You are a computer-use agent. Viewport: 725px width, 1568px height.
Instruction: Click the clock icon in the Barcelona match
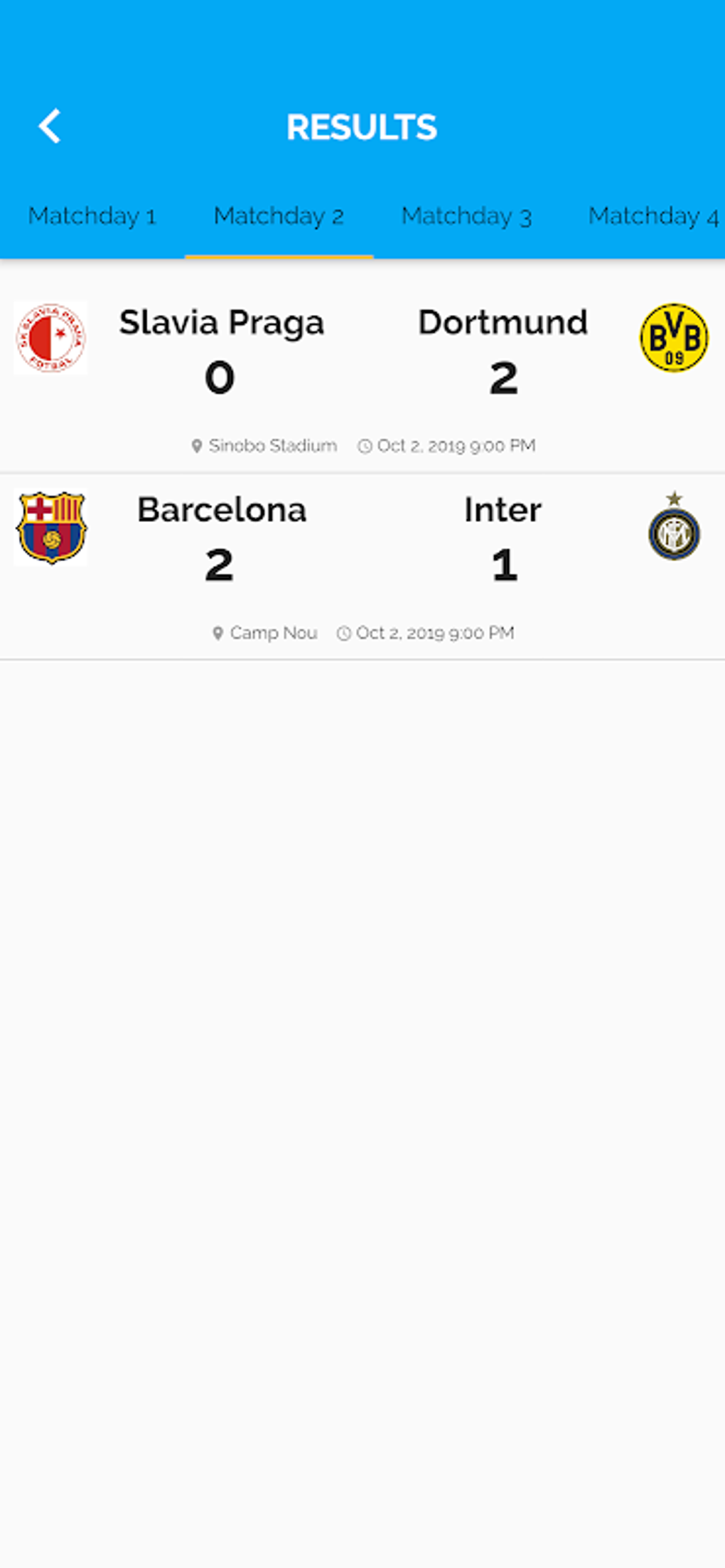(x=345, y=632)
